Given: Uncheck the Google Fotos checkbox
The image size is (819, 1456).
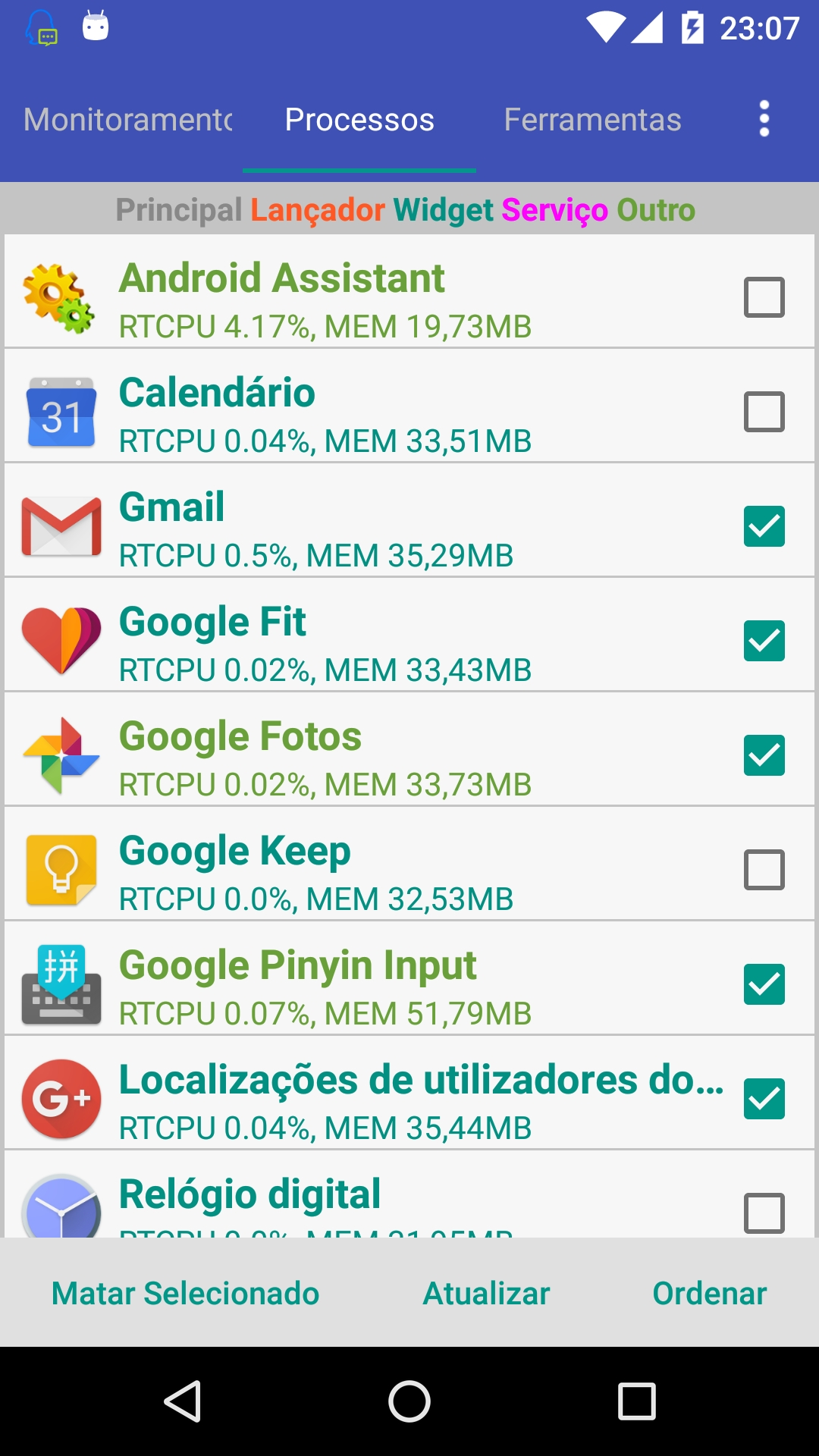Looking at the screenshot, I should point(764,755).
